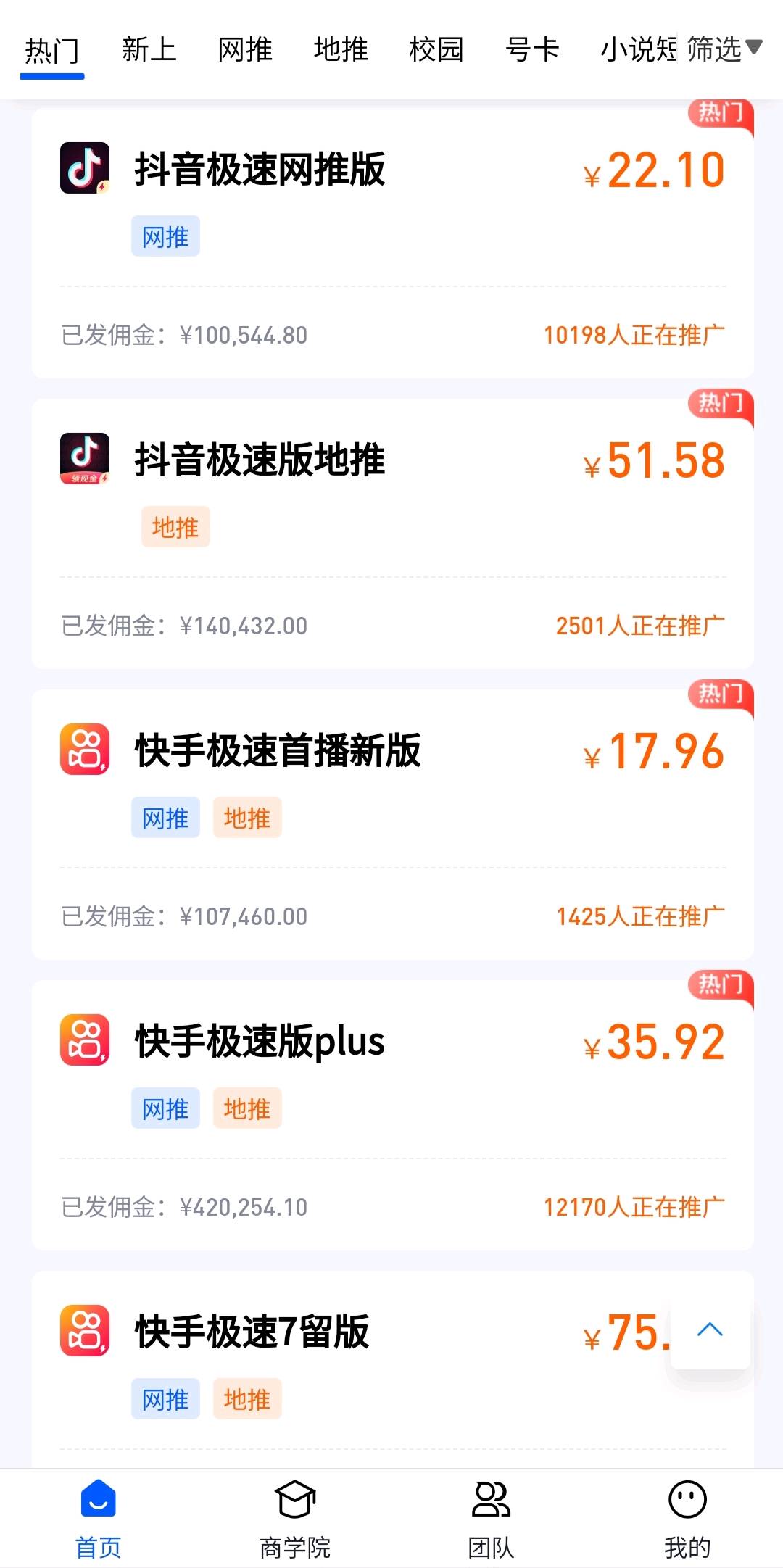Tap the back-to-top arrow button
783x1568 pixels.
coord(710,1330)
